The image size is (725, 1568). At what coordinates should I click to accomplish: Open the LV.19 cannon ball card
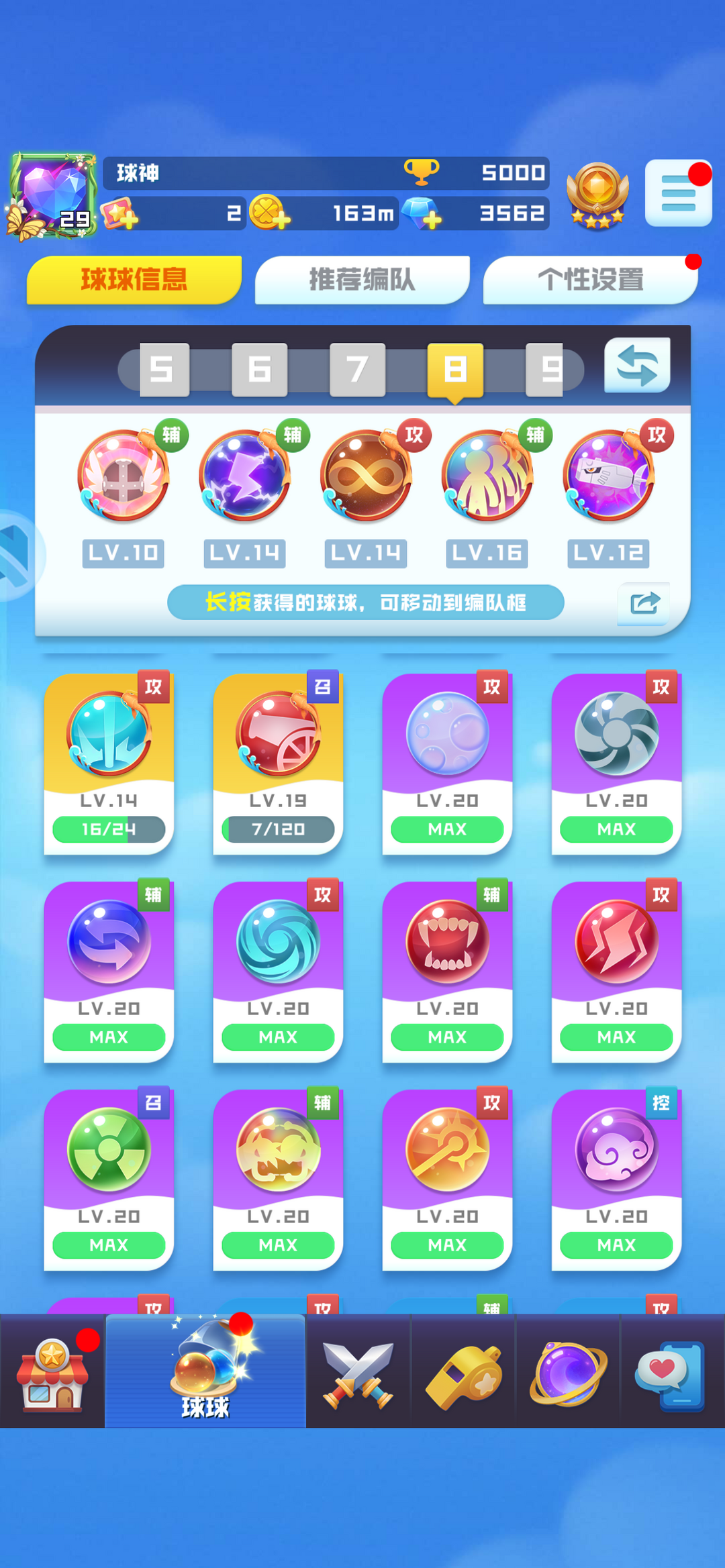[278, 763]
